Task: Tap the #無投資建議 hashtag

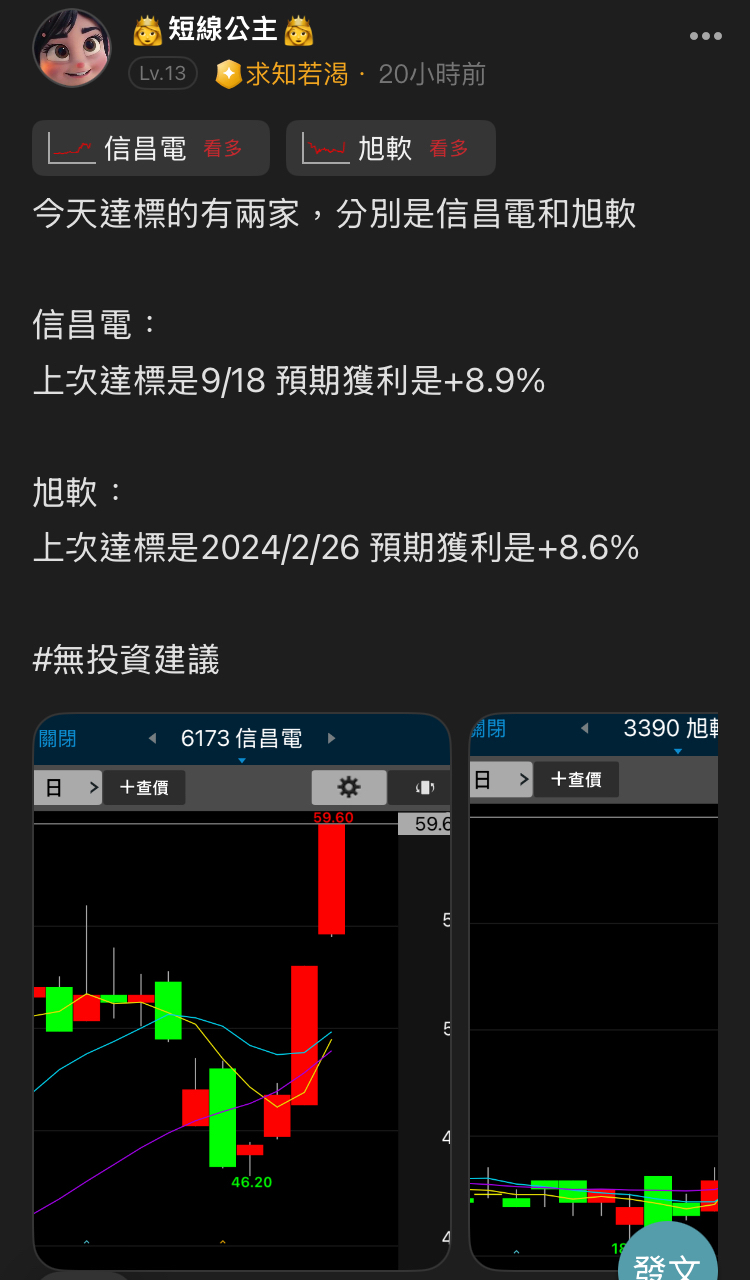Action: (126, 660)
